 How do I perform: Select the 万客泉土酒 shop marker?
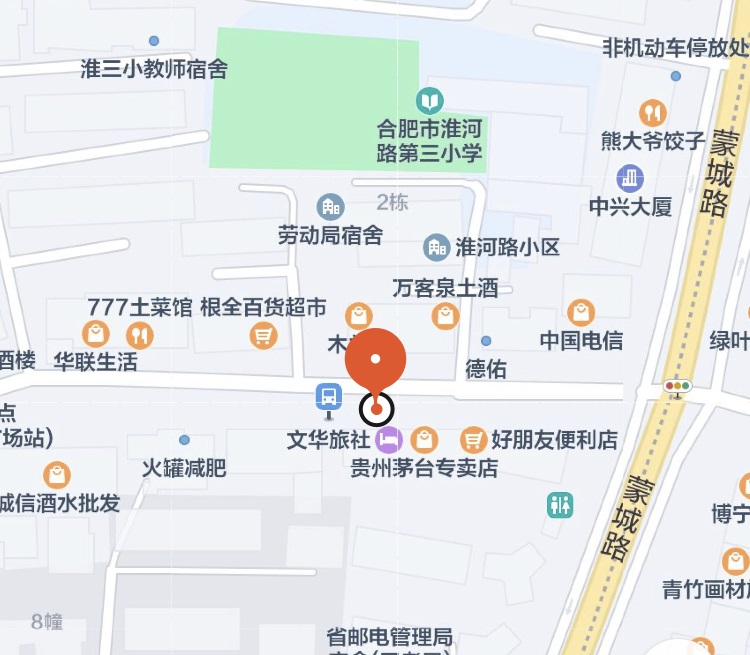pyautogui.click(x=445, y=316)
